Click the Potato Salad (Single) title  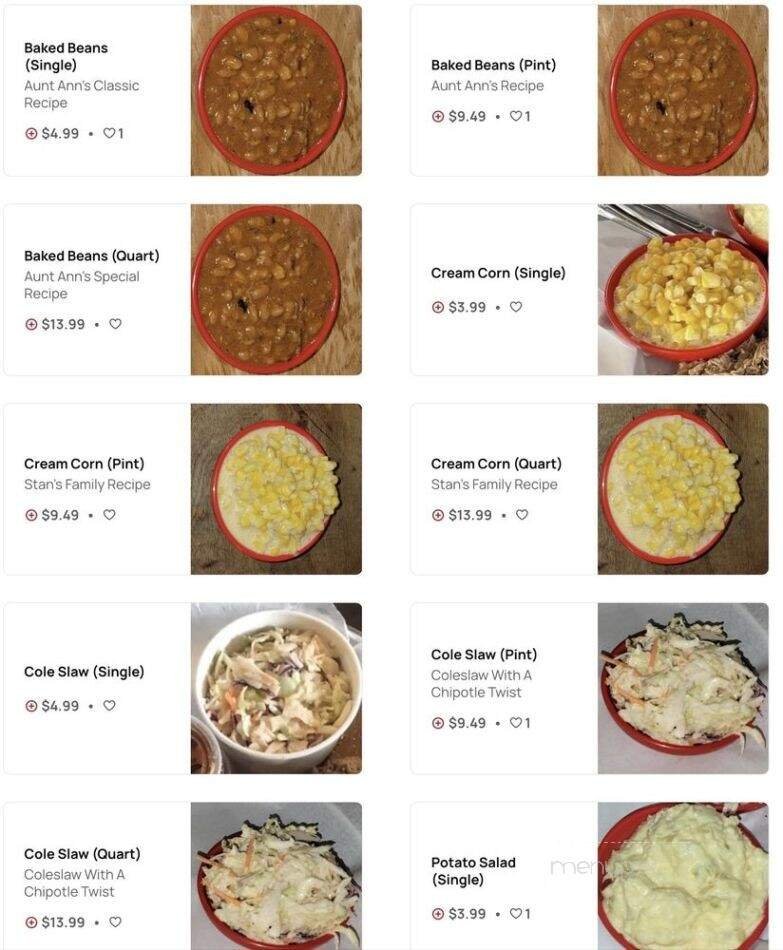[x=475, y=870]
